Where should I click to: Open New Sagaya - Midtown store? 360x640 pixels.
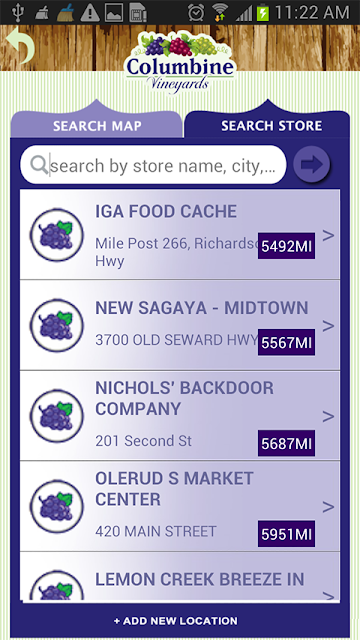[x=180, y=325]
